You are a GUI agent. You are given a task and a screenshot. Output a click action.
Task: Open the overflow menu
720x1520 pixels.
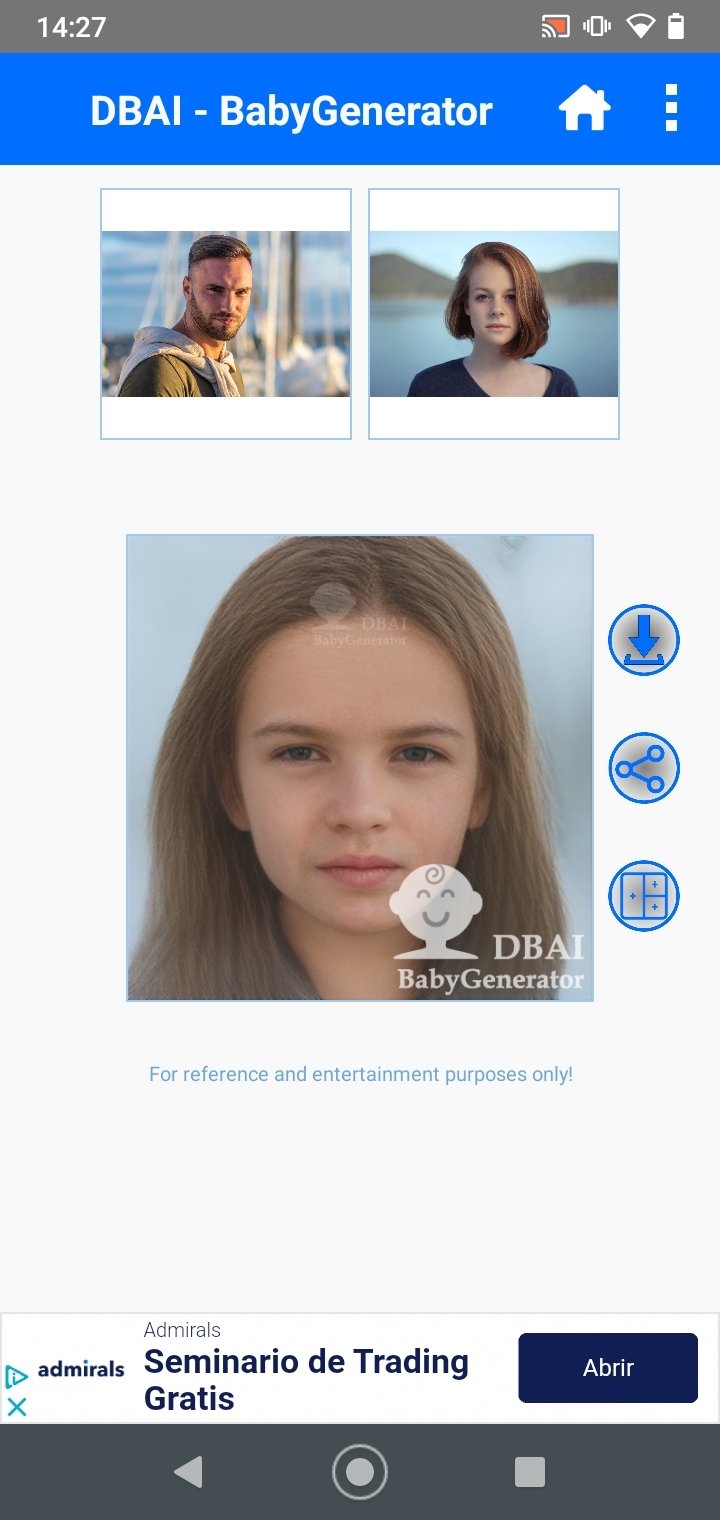[x=671, y=108]
